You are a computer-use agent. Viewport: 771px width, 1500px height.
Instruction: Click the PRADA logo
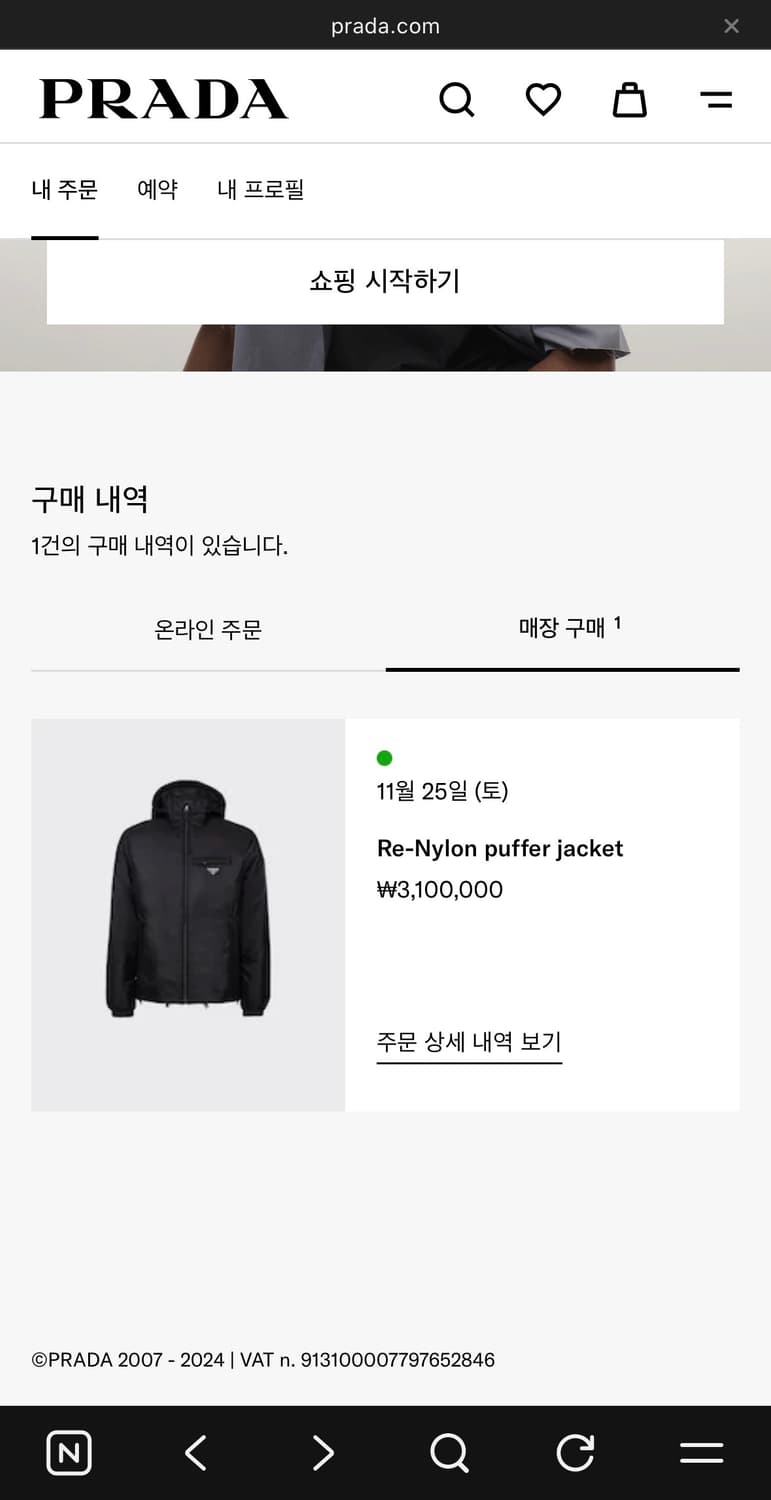coord(163,99)
